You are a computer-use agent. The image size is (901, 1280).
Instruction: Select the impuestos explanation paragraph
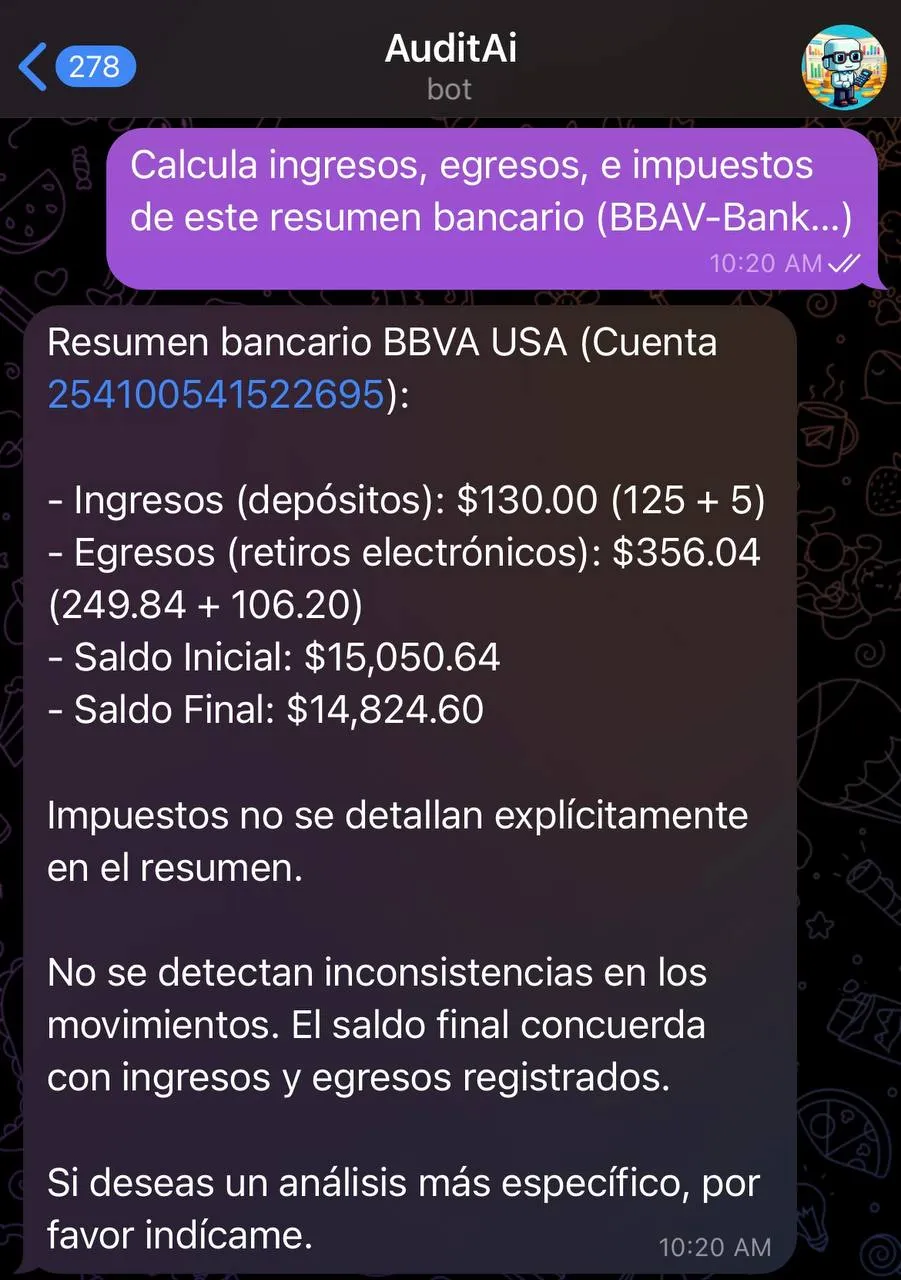(x=396, y=842)
